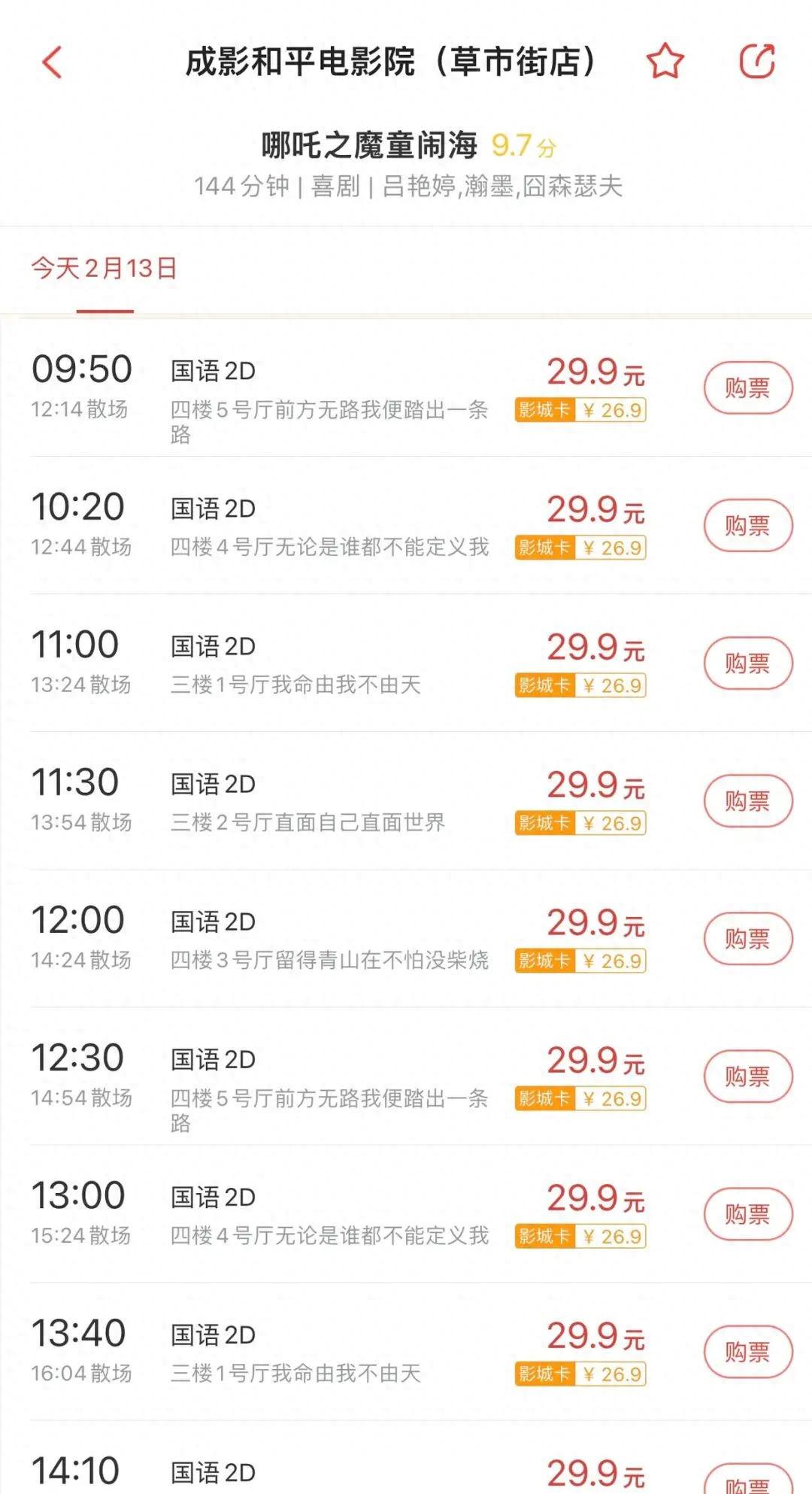Get tickets for the 13:40 showtime
The image size is (812, 1494).
click(748, 1352)
